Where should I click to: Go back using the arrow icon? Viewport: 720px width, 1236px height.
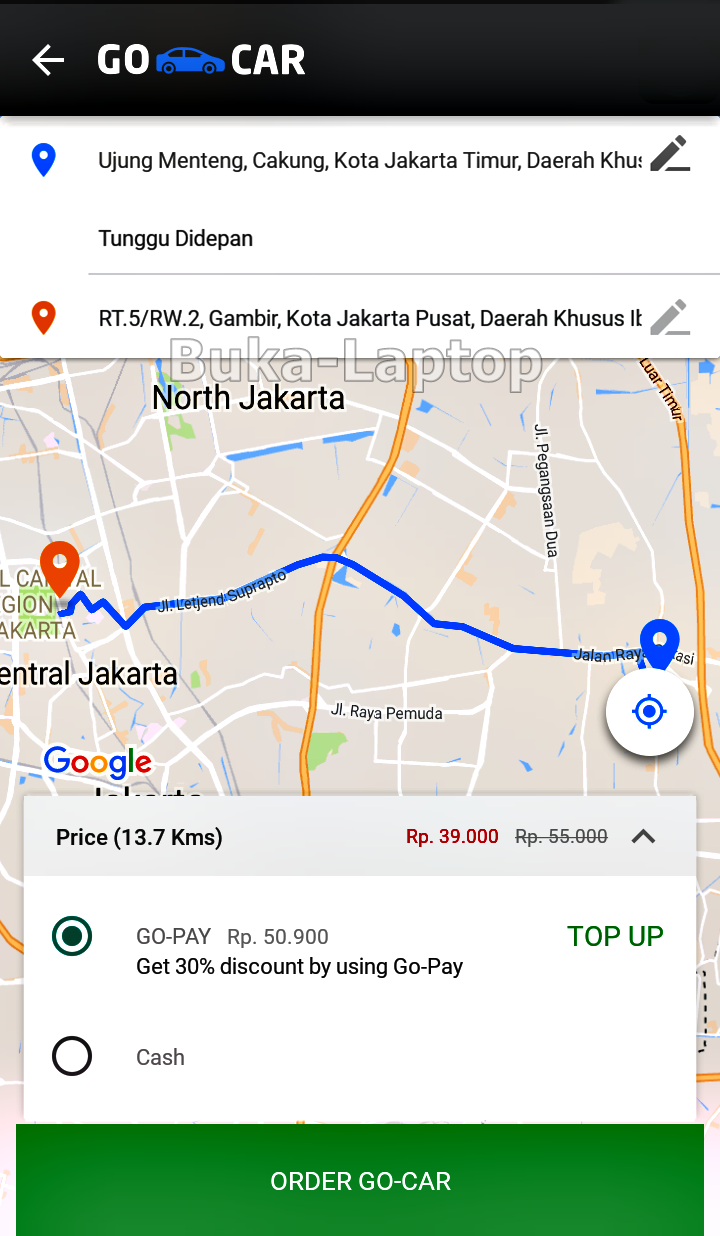point(47,60)
